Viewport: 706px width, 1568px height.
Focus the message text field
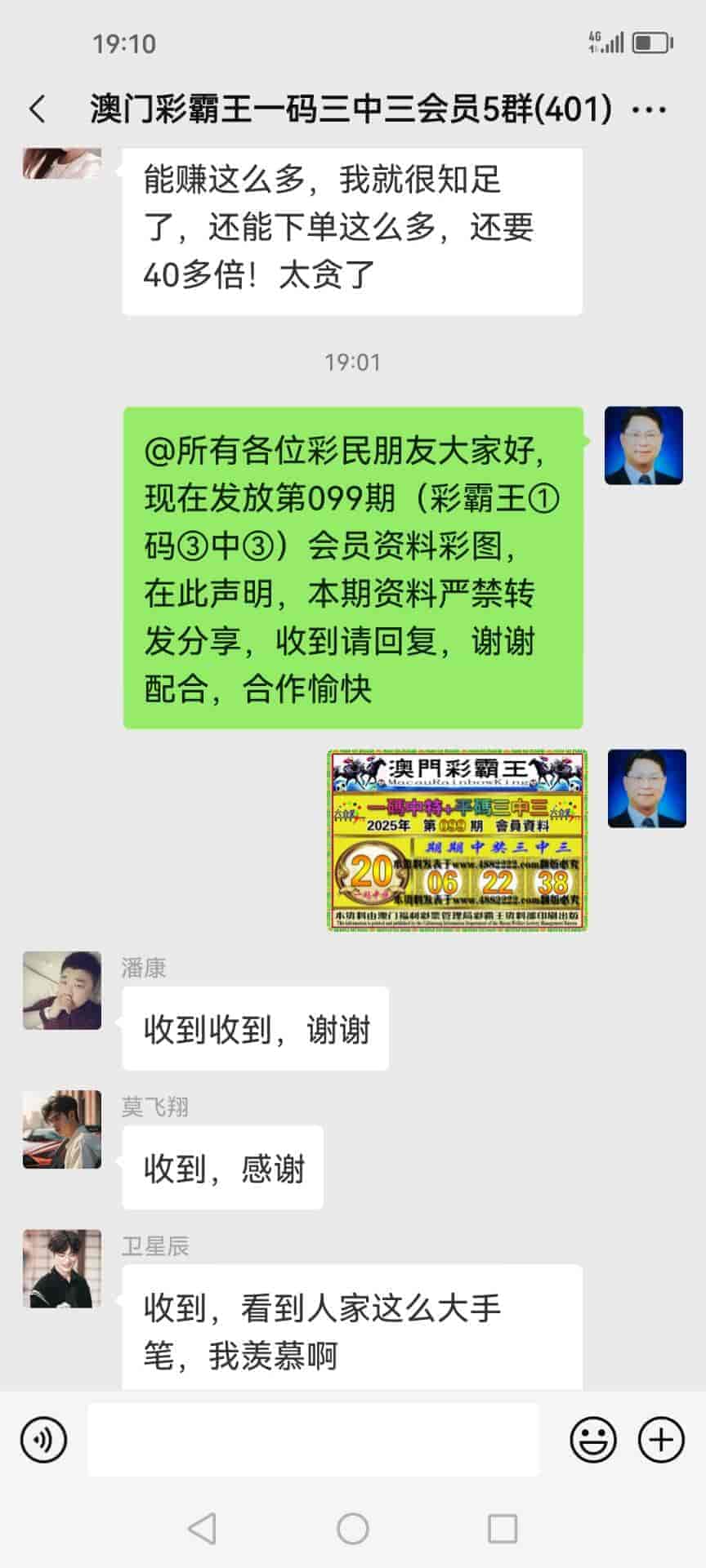[313, 1439]
